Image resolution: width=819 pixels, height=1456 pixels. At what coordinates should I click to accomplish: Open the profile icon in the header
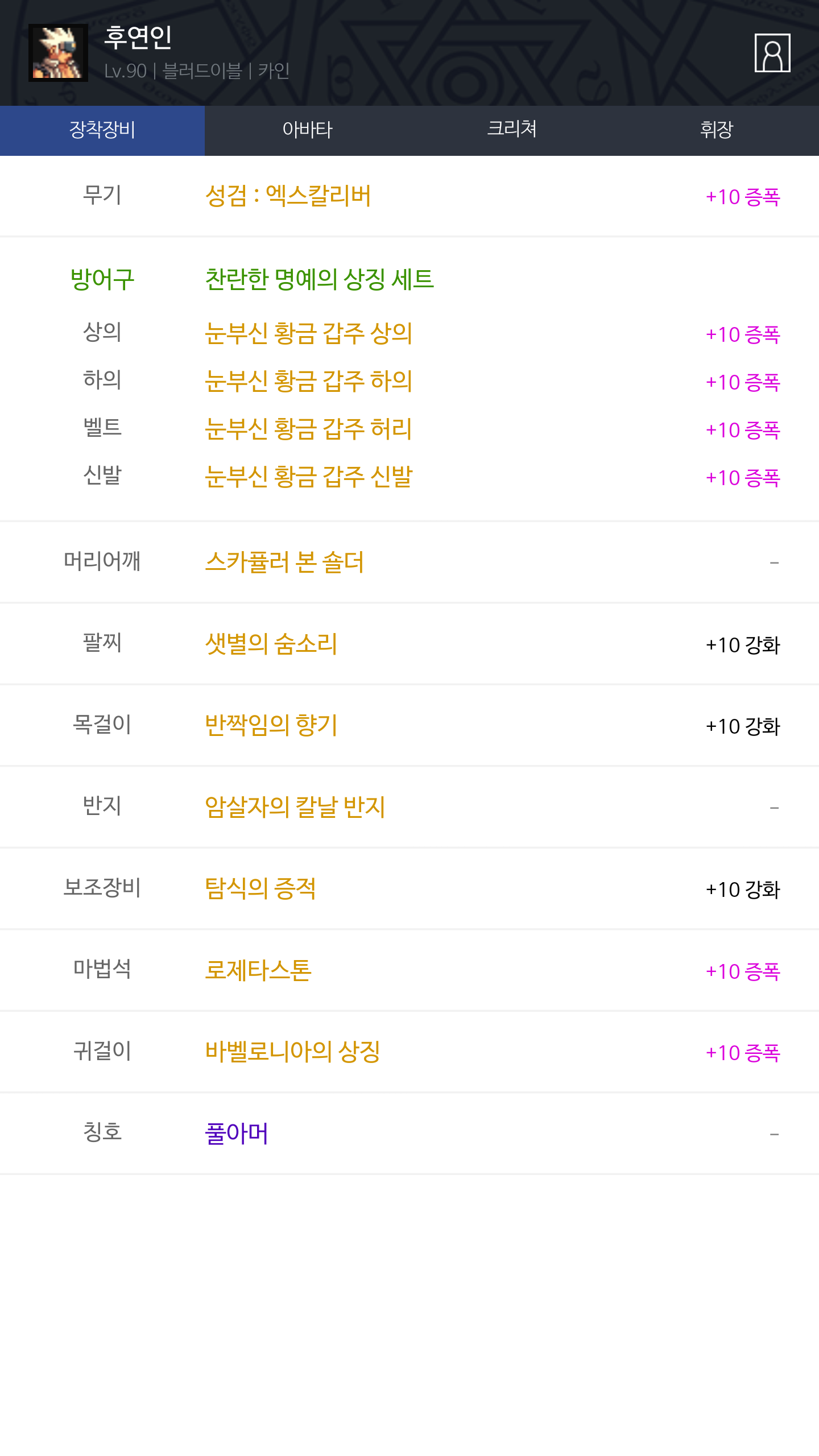coord(772,53)
